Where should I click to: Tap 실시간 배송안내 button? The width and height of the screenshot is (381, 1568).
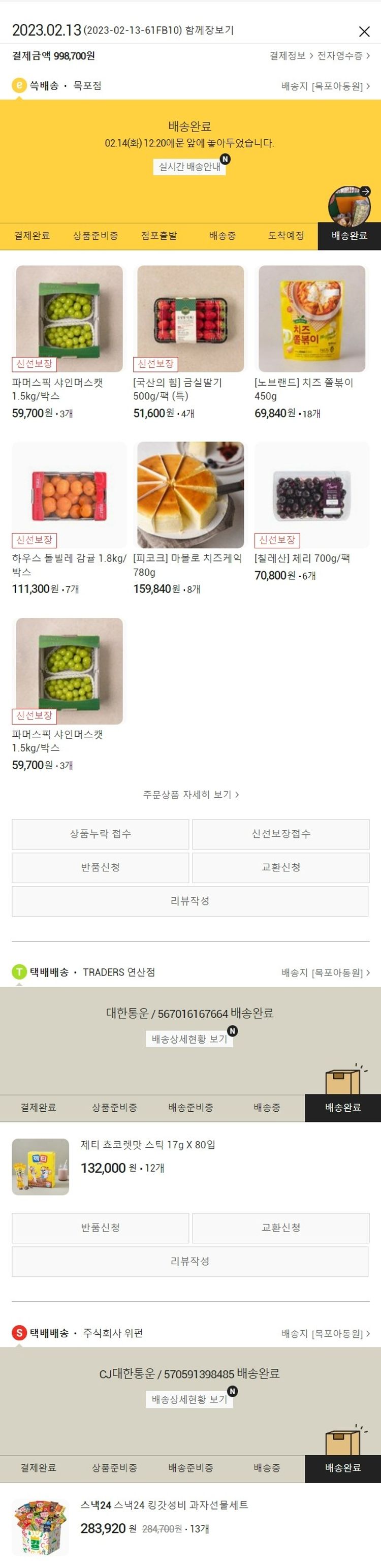pos(189,167)
